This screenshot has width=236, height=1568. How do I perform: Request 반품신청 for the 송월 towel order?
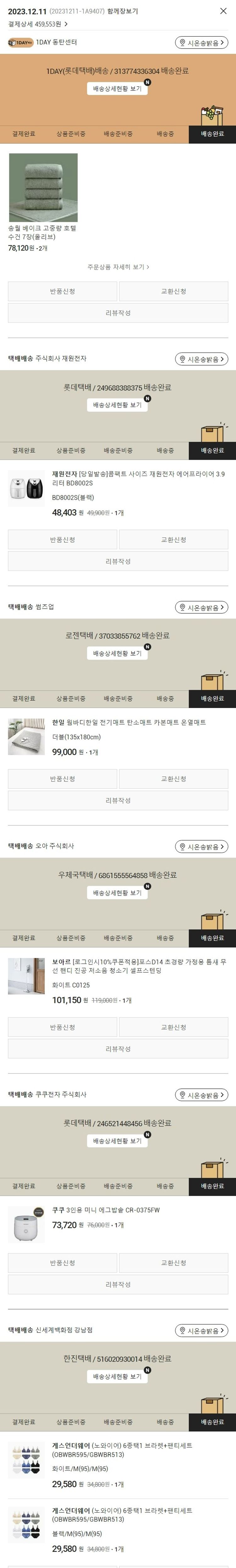(x=62, y=291)
